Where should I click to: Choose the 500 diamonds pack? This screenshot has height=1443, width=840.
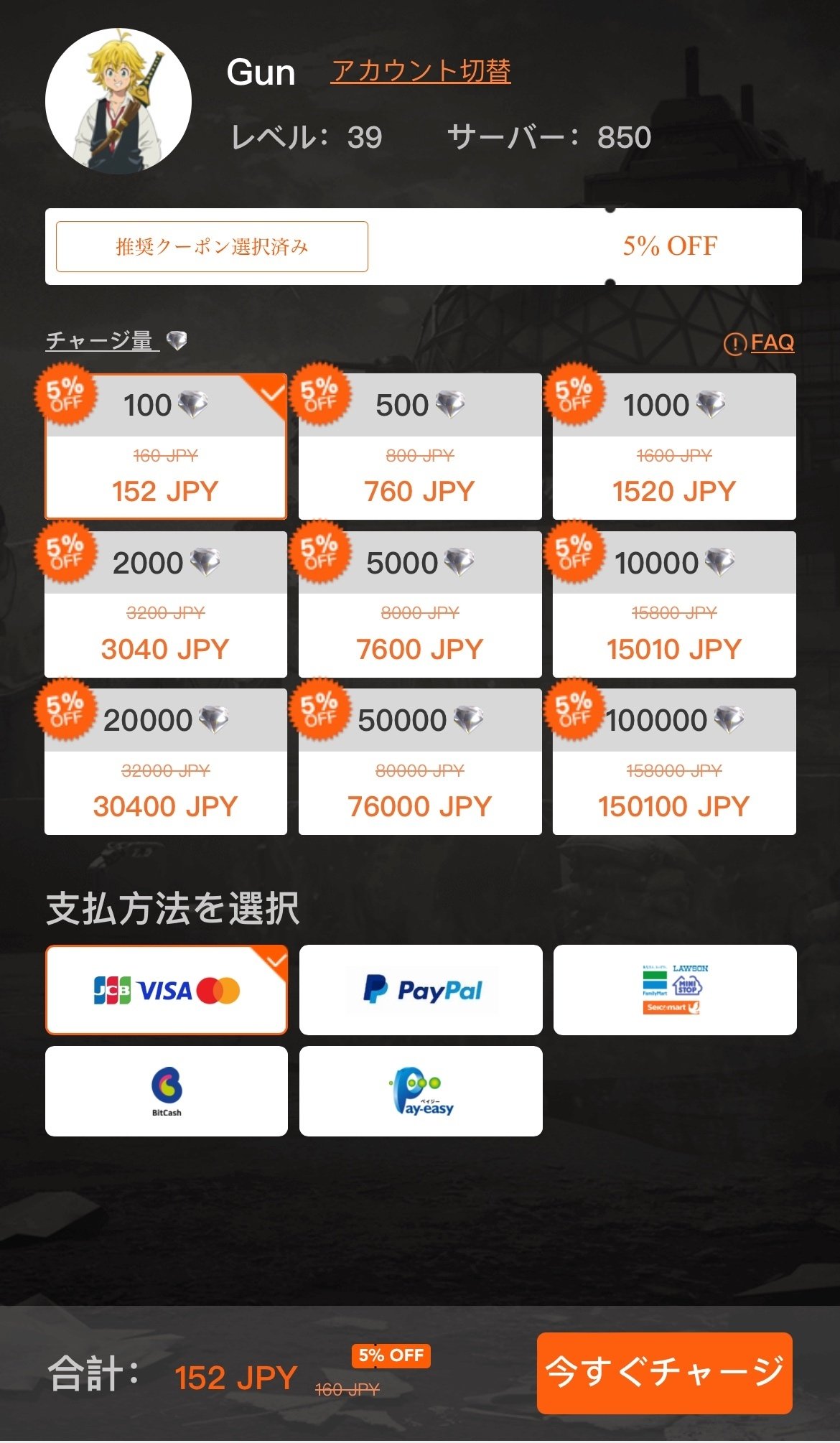(420, 447)
